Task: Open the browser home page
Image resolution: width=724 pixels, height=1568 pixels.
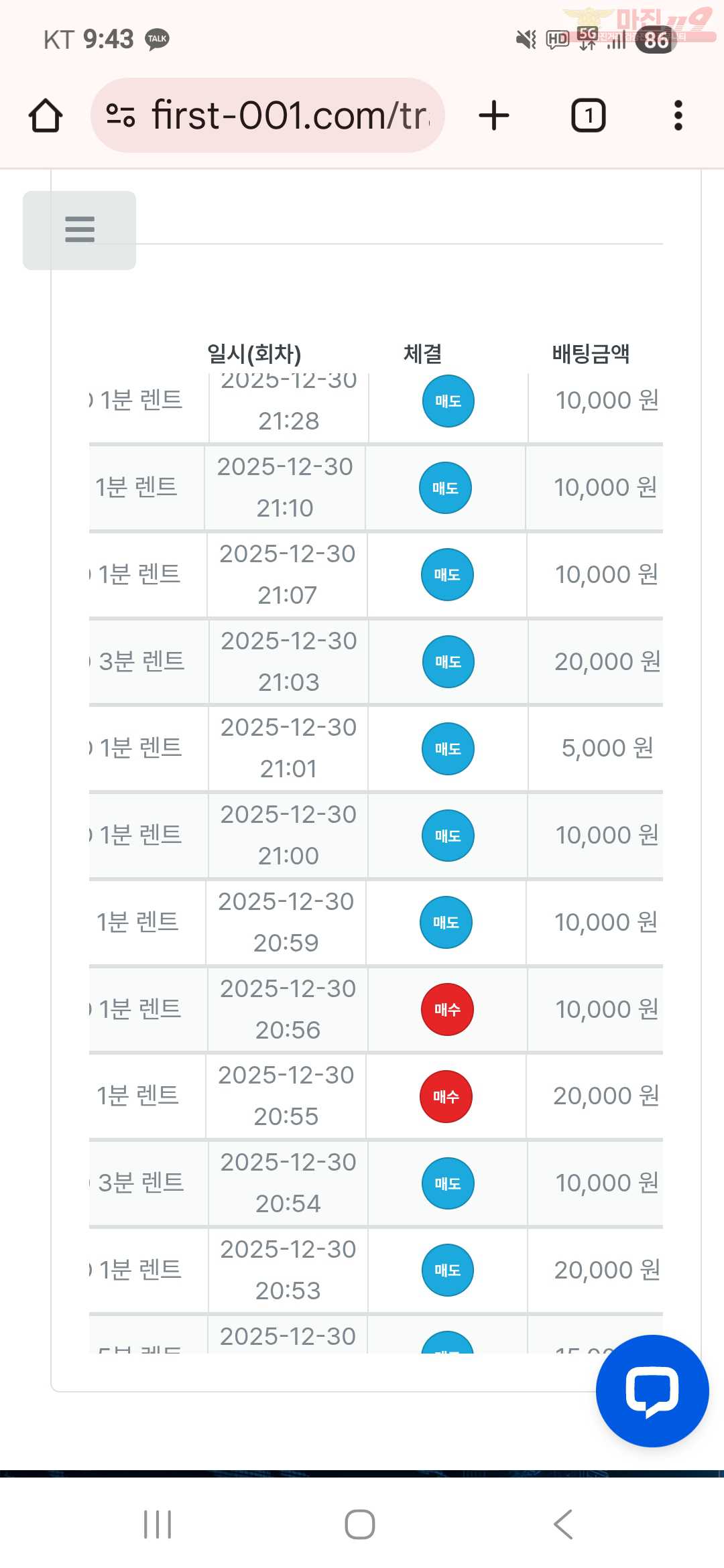Action: (x=46, y=115)
